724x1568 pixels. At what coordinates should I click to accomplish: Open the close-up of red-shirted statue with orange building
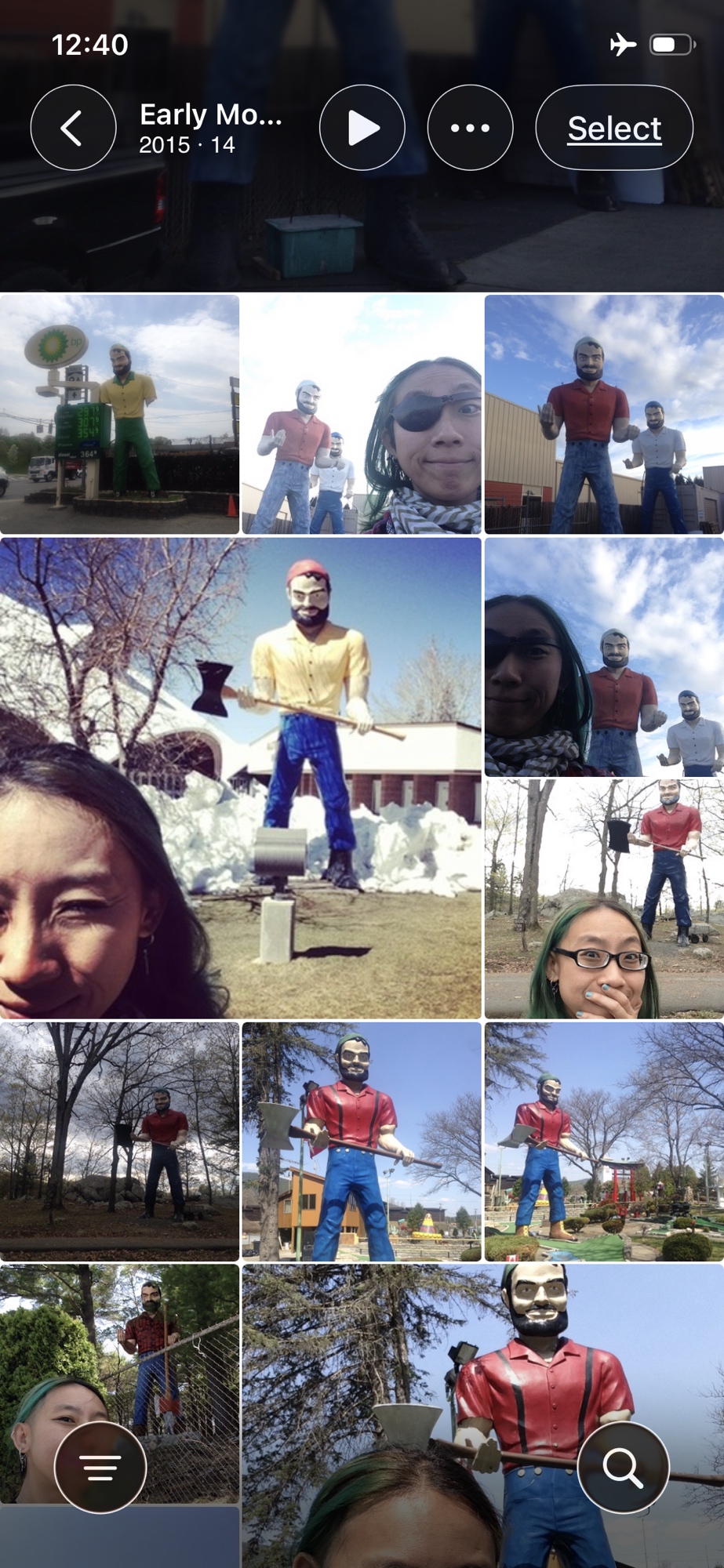click(x=362, y=1142)
